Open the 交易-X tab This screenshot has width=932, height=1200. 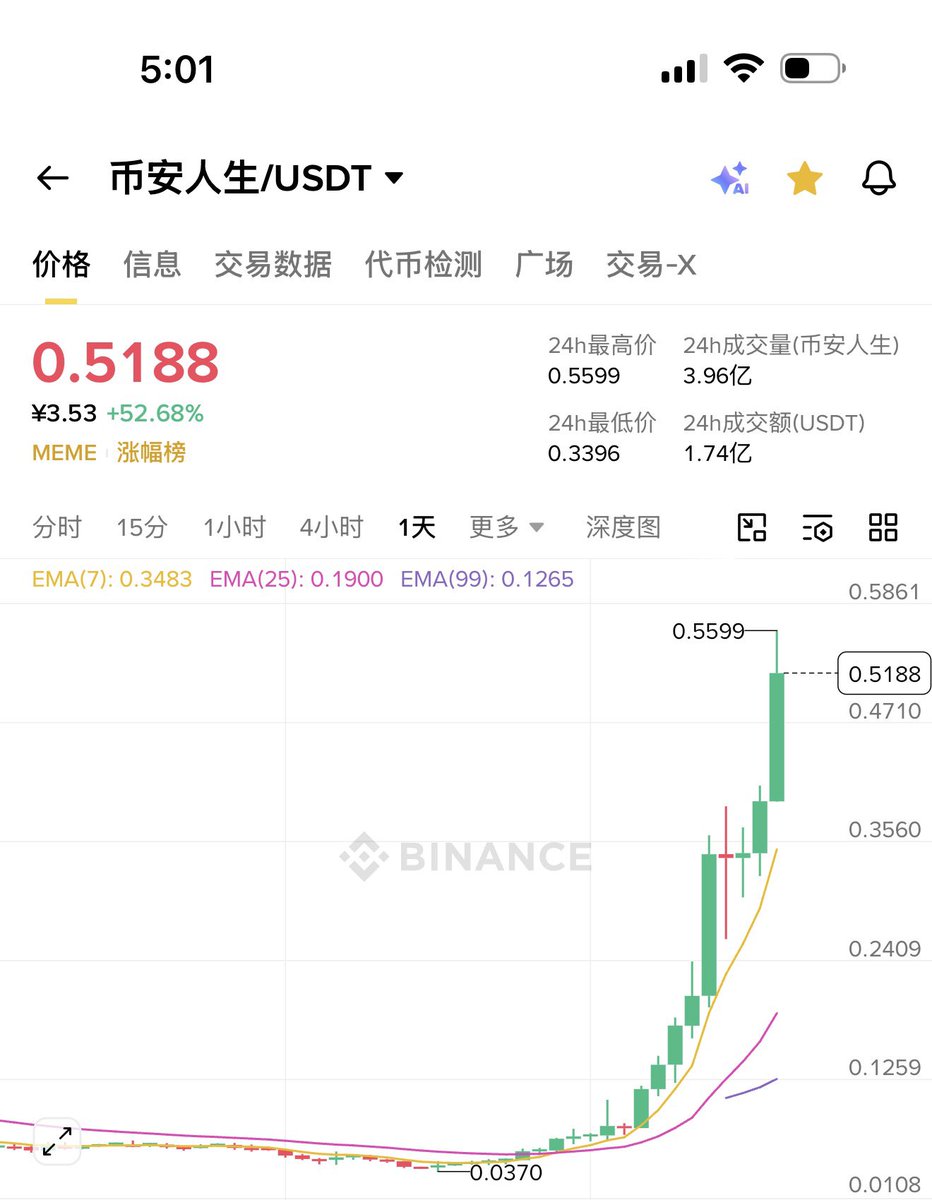(x=651, y=265)
